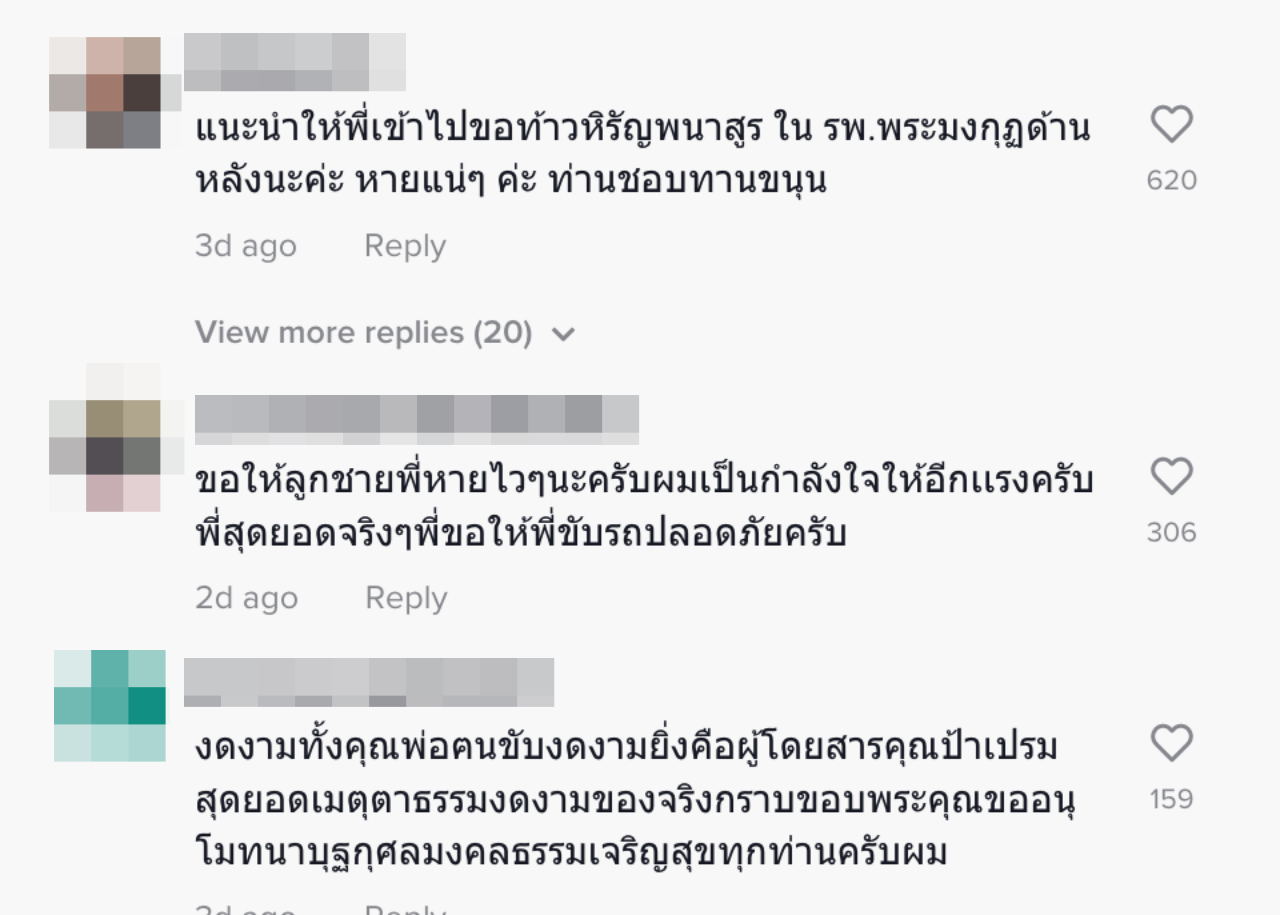Open the teal avatar of the 159-likes commenter

click(x=110, y=705)
